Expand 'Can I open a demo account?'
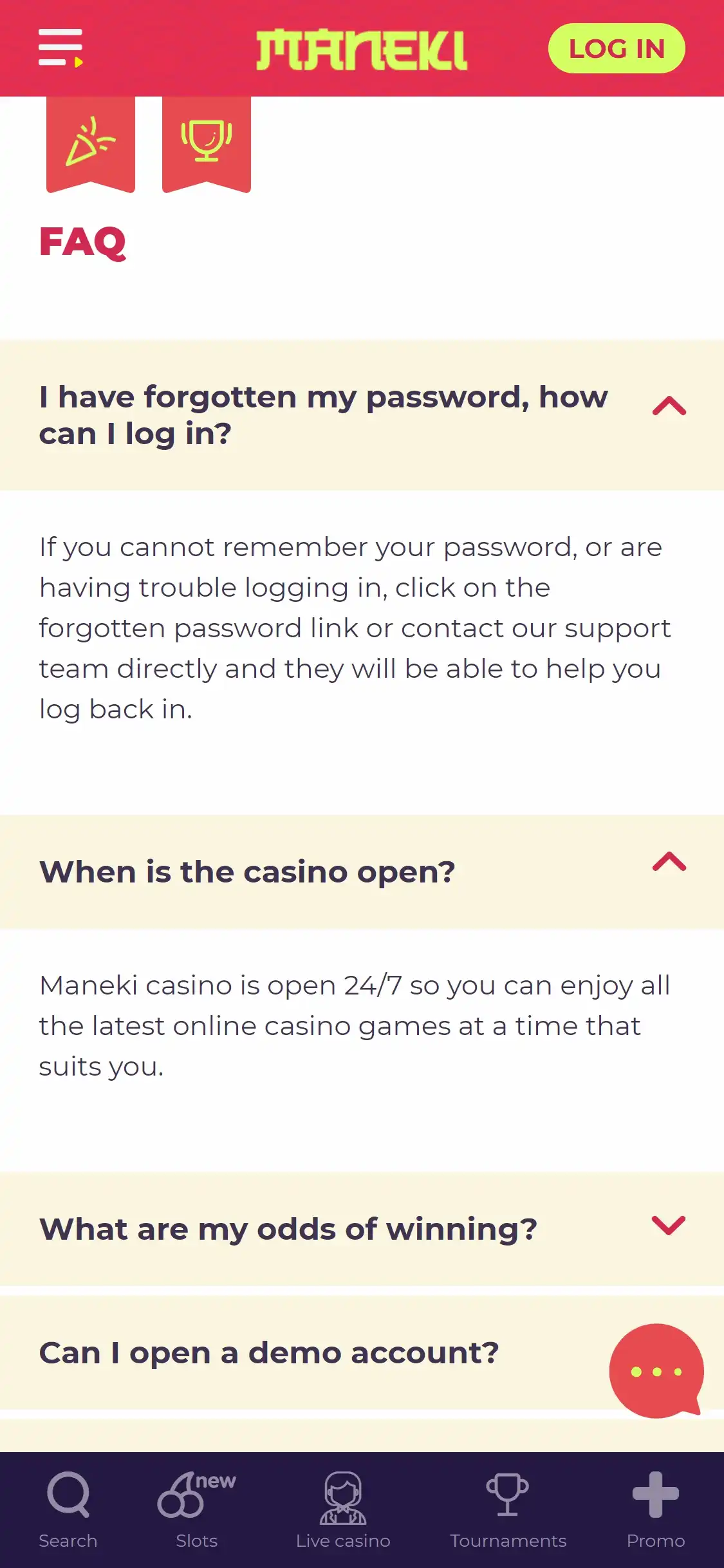The height and width of the screenshot is (1568, 724). (269, 1352)
